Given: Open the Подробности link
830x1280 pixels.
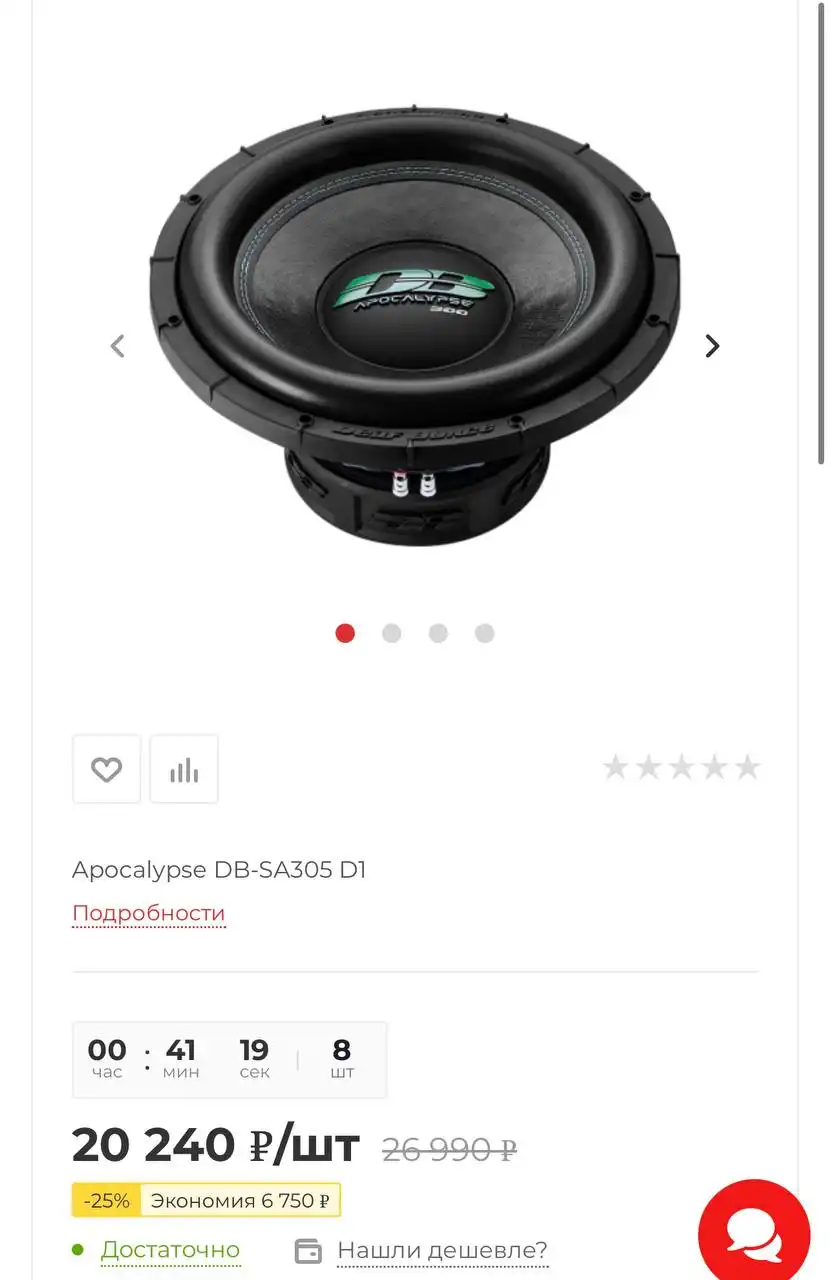Looking at the screenshot, I should (x=149, y=913).
